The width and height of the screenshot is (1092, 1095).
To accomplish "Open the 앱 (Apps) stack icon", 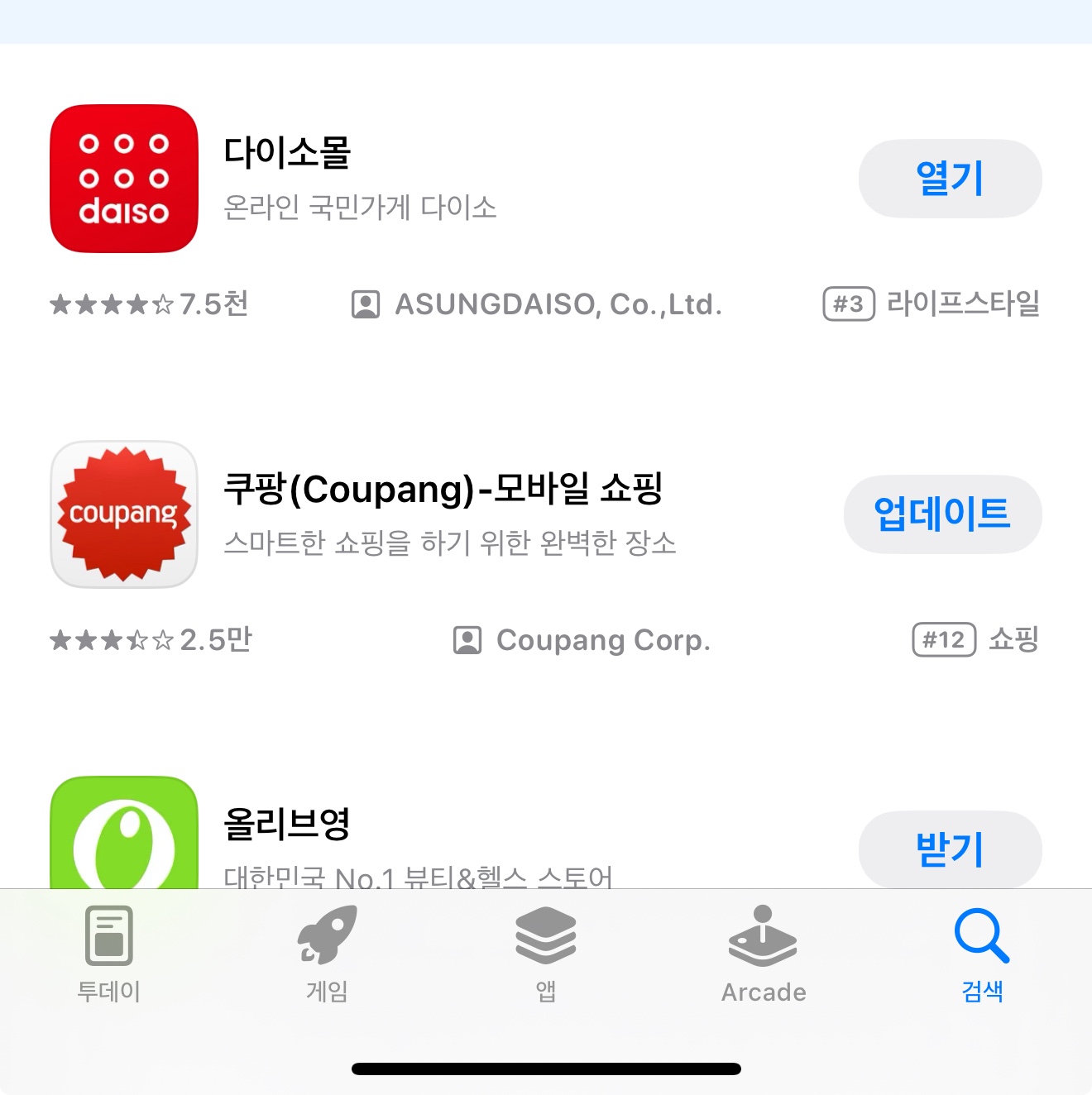I will tap(545, 951).
